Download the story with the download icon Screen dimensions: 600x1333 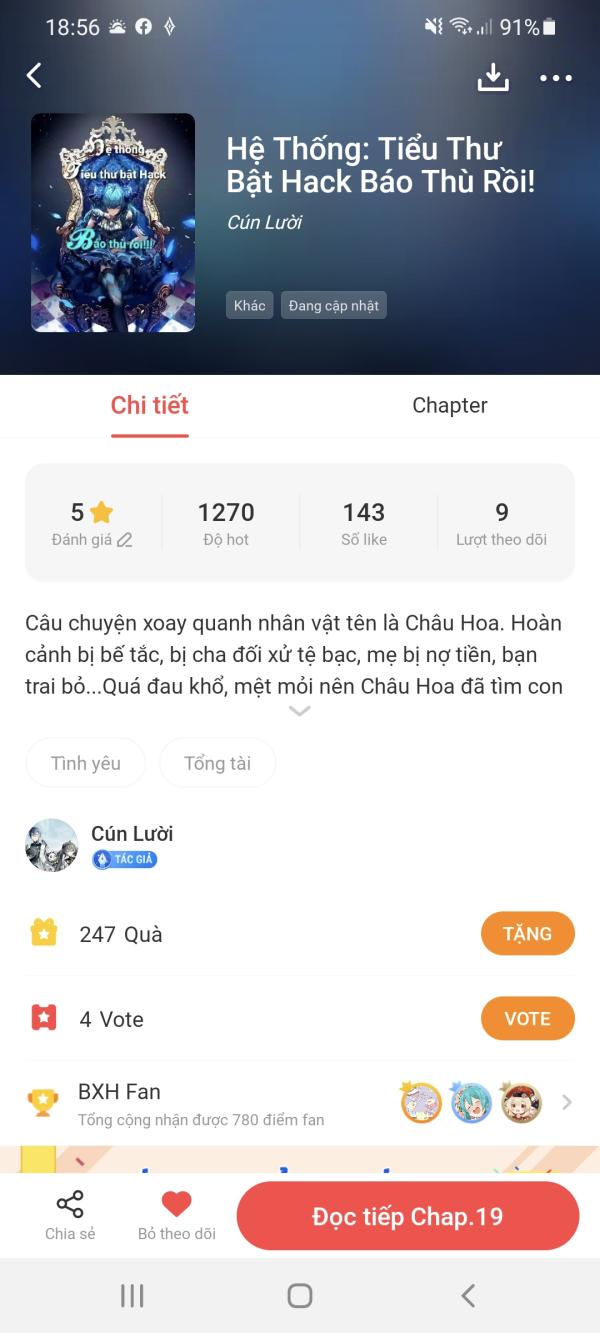[493, 77]
